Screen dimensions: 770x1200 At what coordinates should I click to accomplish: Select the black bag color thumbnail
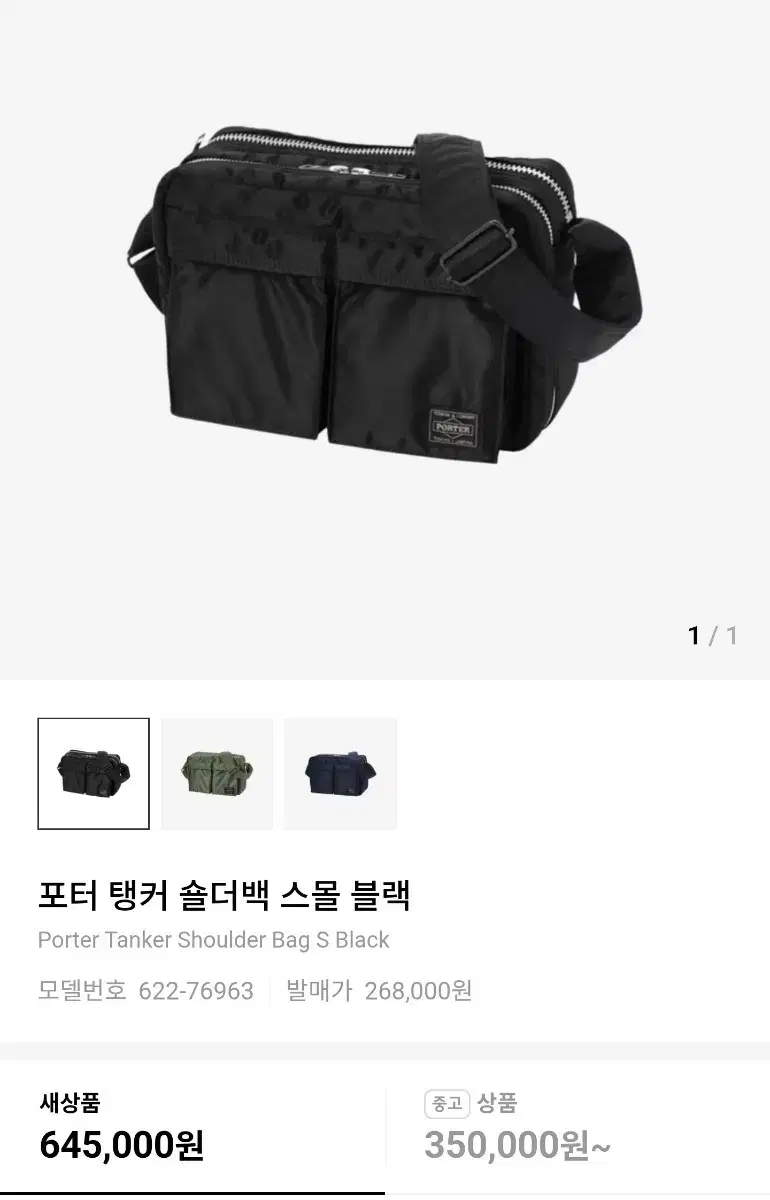click(x=93, y=773)
